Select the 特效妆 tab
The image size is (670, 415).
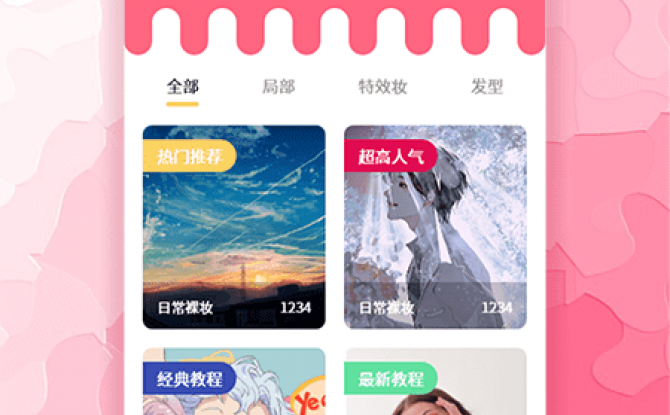[382, 87]
